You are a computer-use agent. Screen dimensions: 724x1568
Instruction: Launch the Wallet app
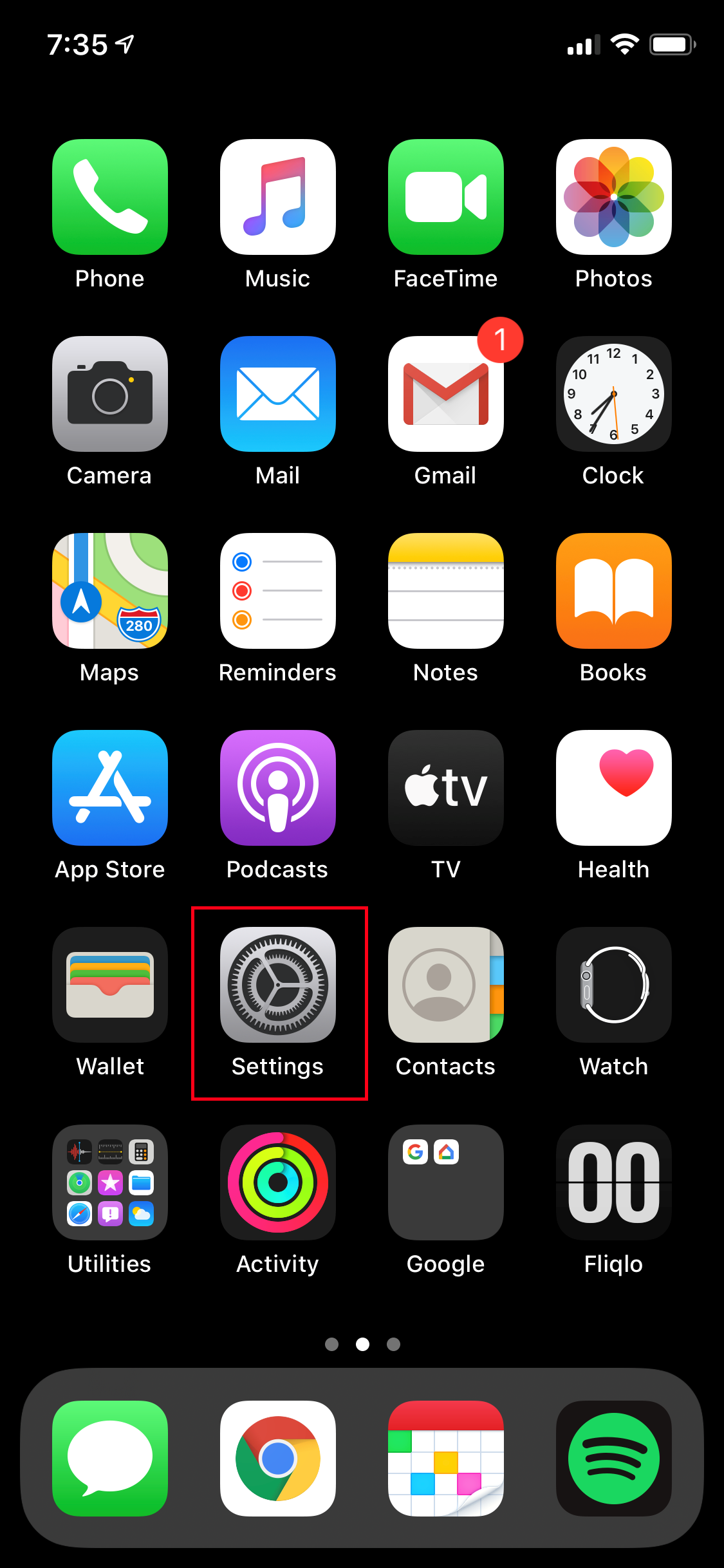click(x=110, y=984)
